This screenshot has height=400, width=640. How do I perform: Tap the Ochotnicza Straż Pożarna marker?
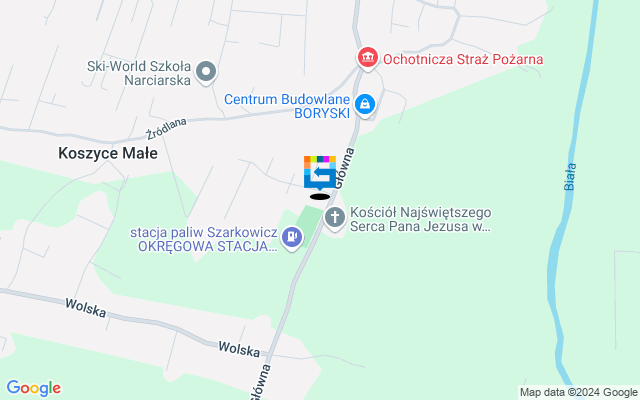coord(367,59)
